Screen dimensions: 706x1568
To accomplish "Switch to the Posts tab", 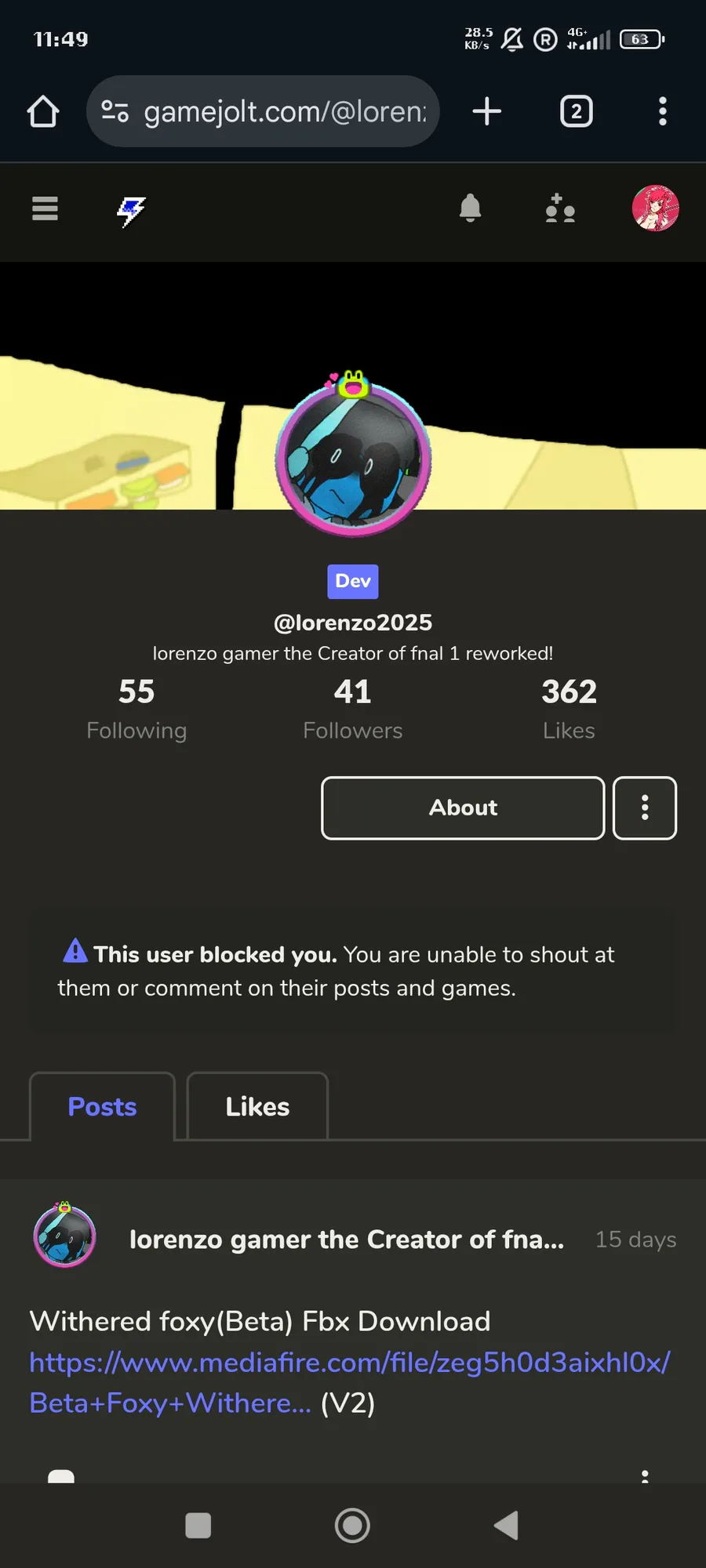I will 102,1106.
